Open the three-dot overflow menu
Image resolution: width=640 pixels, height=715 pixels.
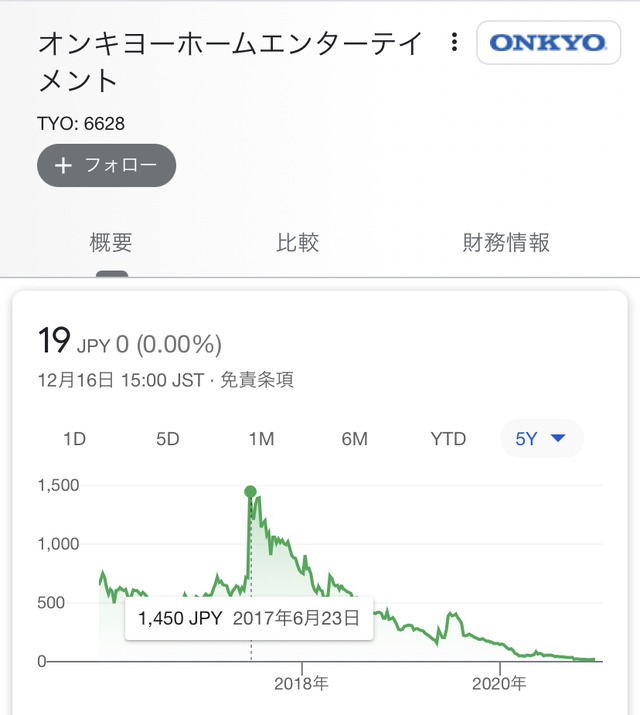[x=454, y=43]
